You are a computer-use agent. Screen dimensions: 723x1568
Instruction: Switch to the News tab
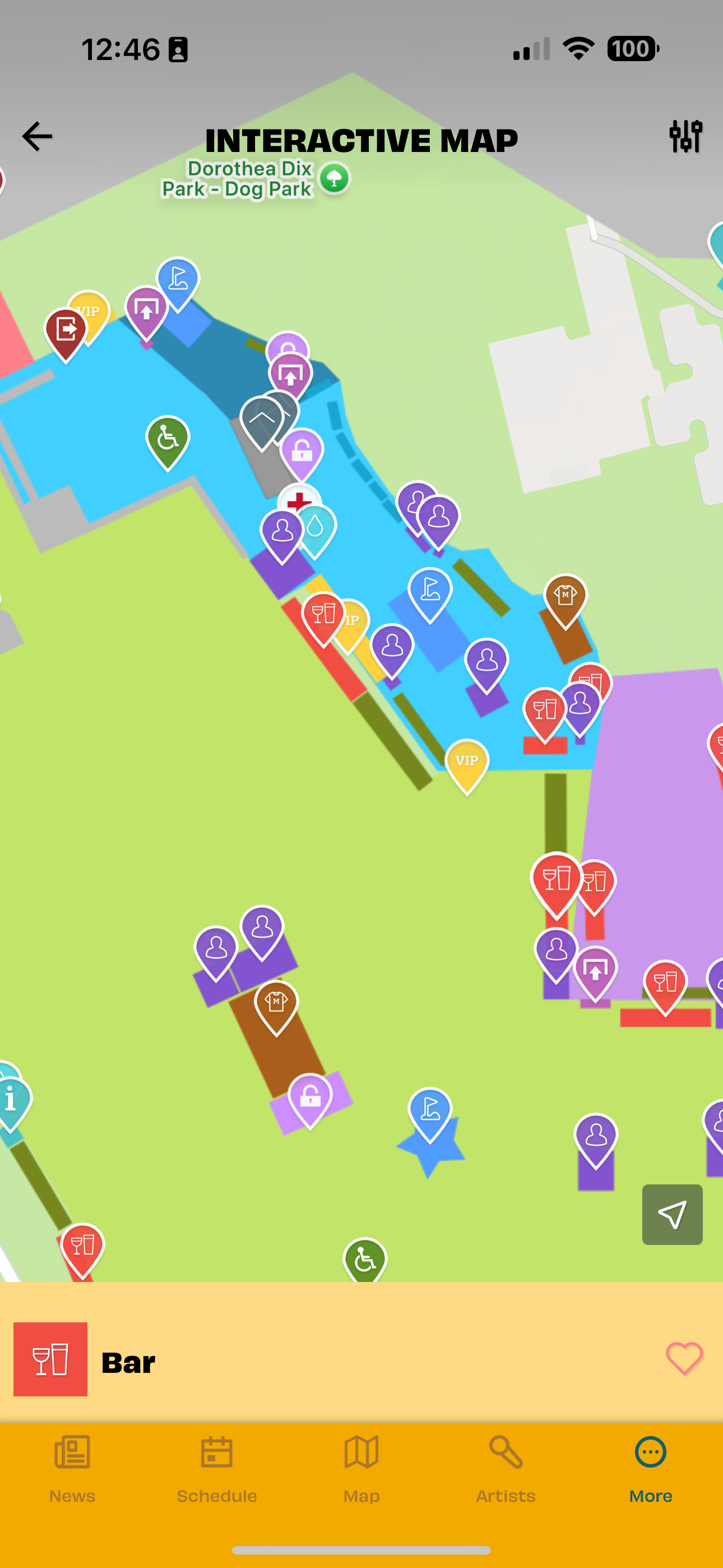[x=72, y=1468]
